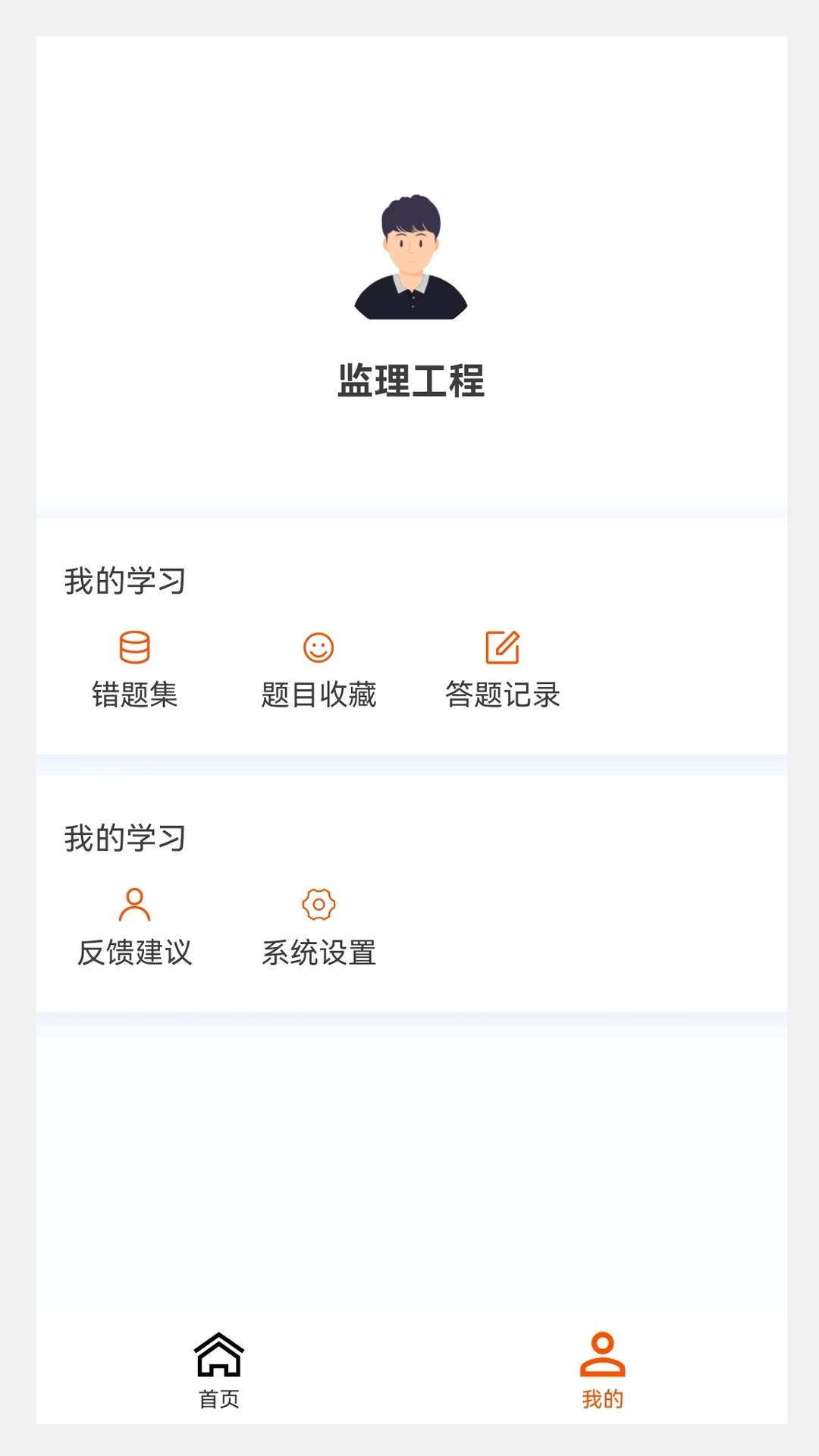Screen dimensions: 819x1456
Task: Select the pencil 答题记录 icon
Action: tap(501, 648)
